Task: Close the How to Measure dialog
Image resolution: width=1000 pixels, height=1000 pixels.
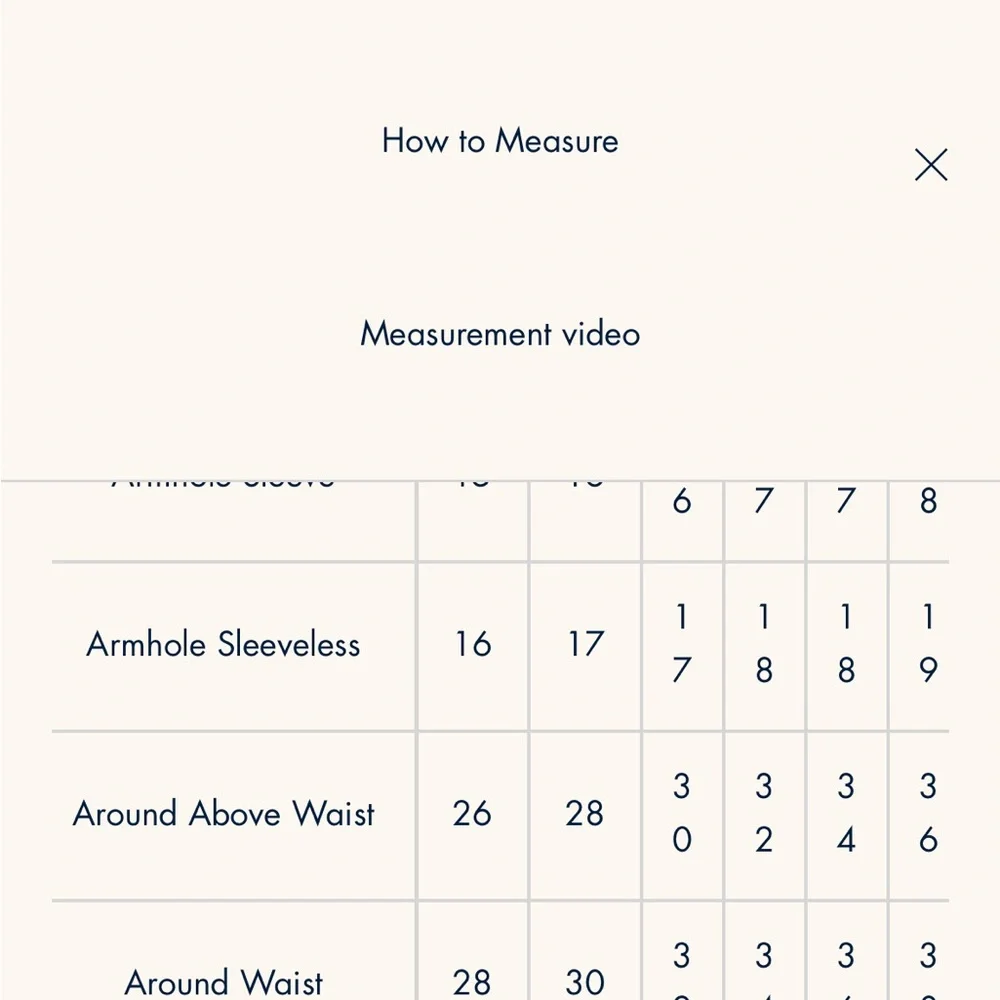Action: (931, 165)
